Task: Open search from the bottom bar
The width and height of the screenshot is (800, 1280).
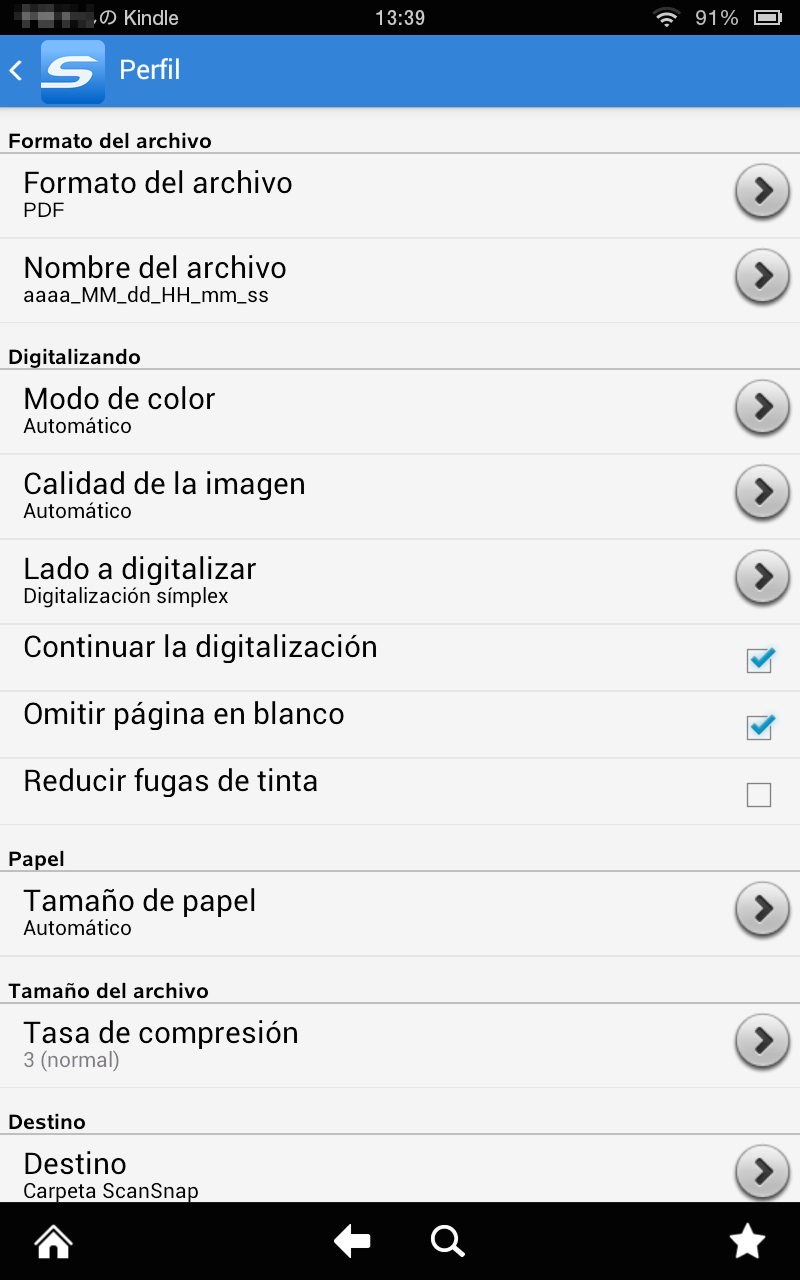Action: point(447,1240)
